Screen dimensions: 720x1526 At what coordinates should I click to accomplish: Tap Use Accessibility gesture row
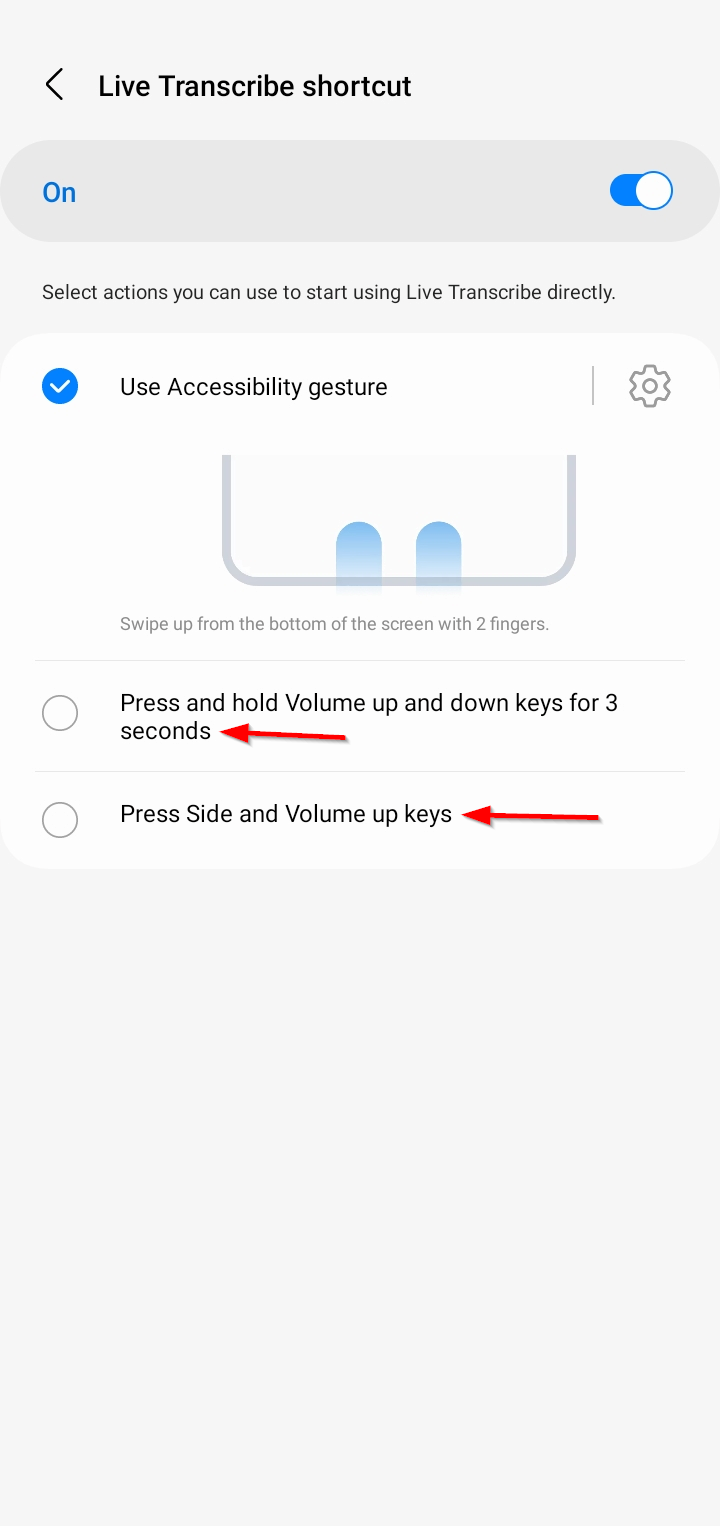click(x=253, y=386)
